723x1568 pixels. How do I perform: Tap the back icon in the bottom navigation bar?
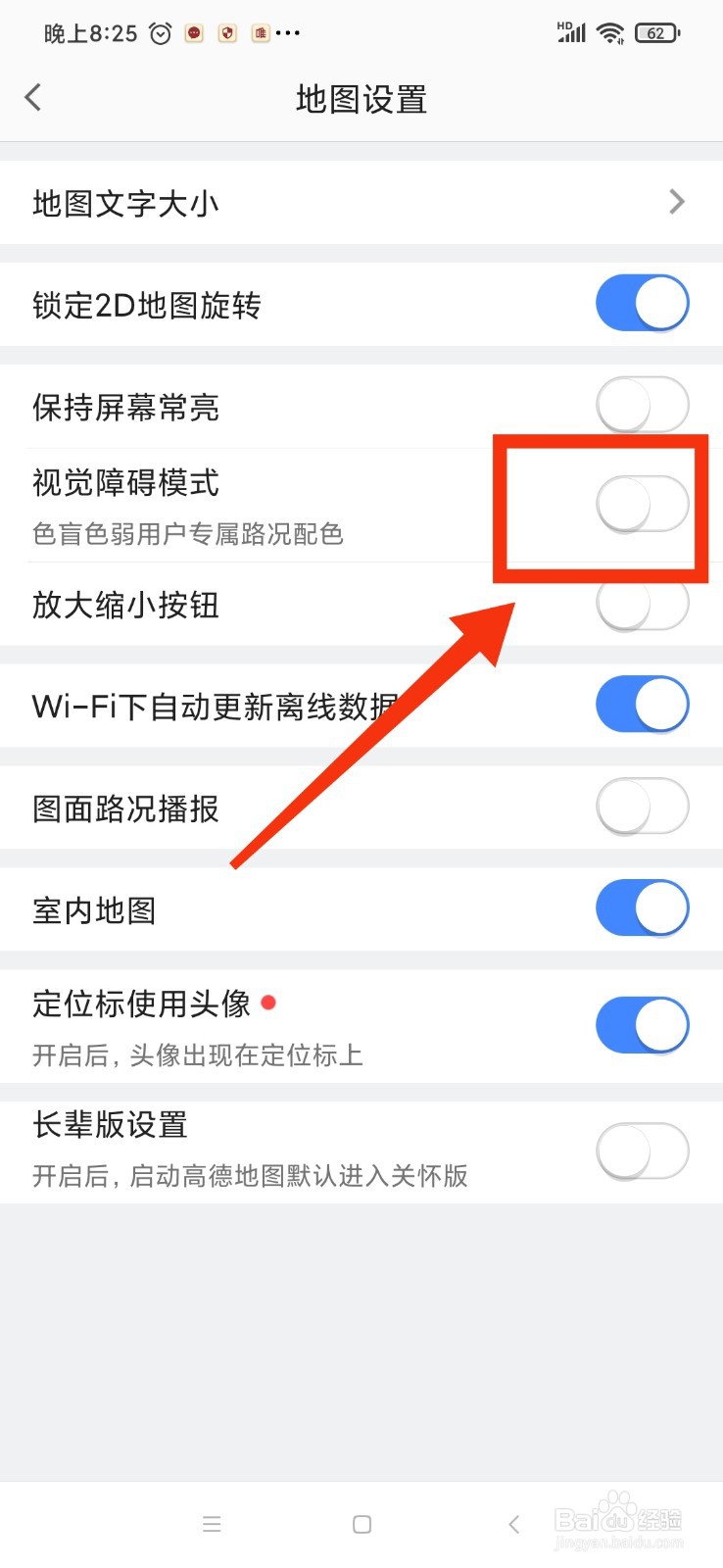point(513,1524)
